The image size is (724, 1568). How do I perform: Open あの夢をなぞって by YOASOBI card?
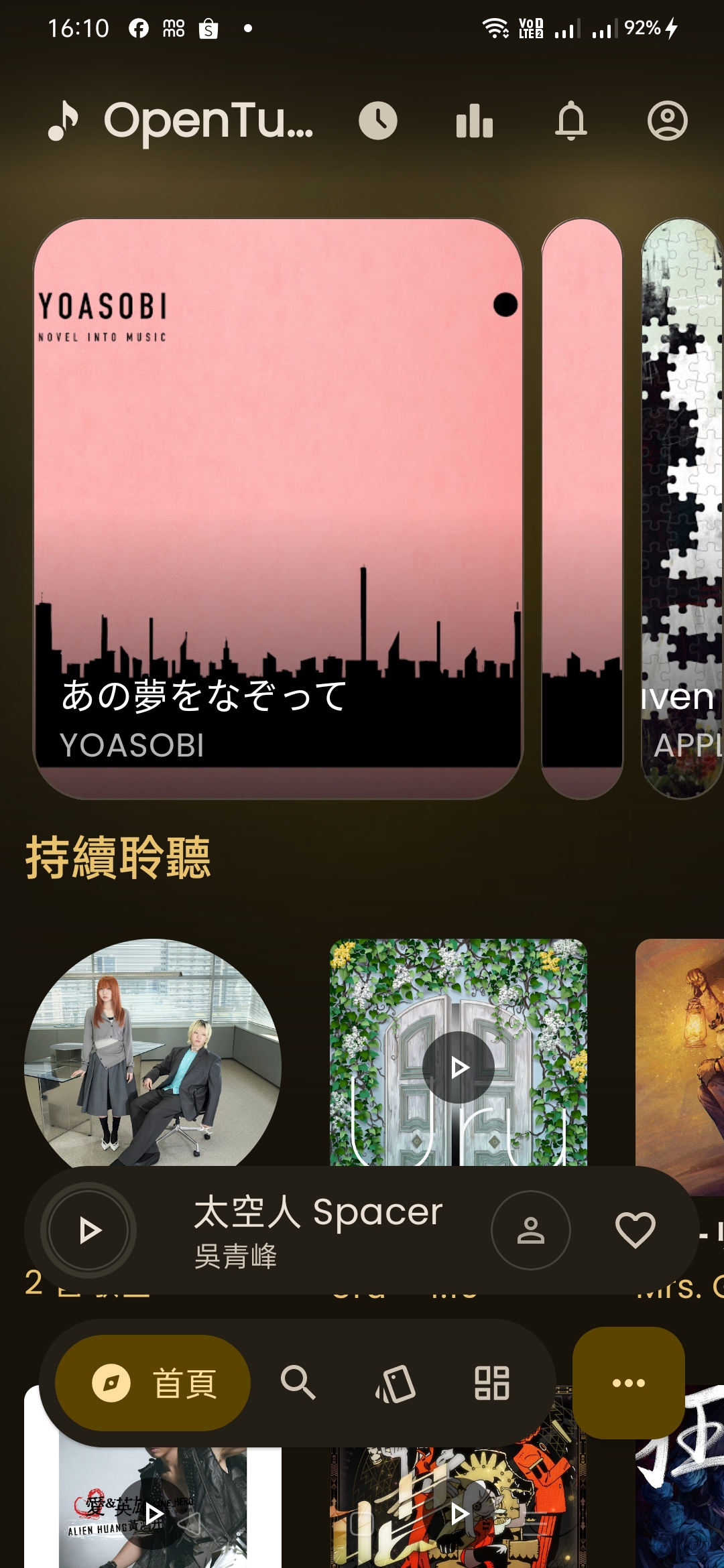[278, 508]
